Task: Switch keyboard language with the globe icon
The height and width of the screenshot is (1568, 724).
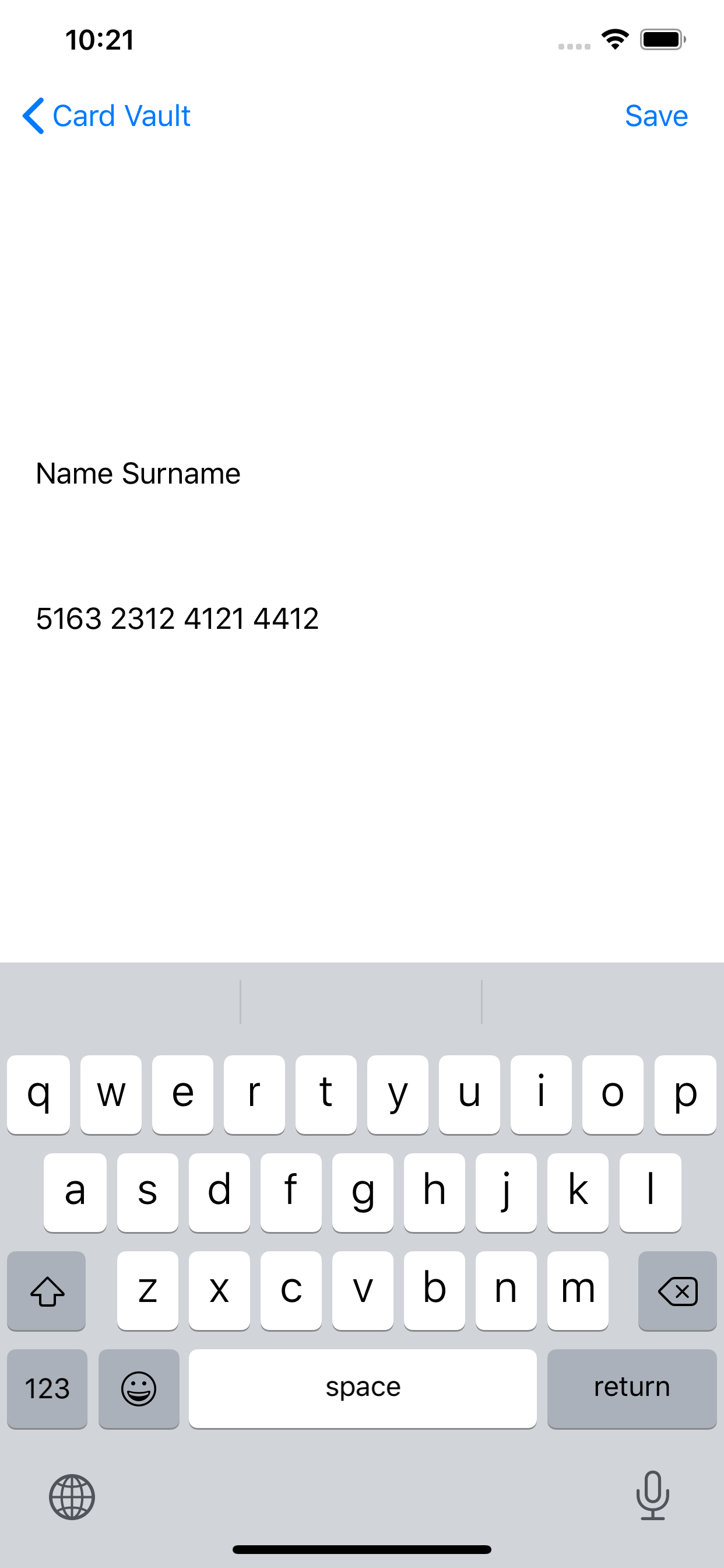Action: tap(72, 1497)
